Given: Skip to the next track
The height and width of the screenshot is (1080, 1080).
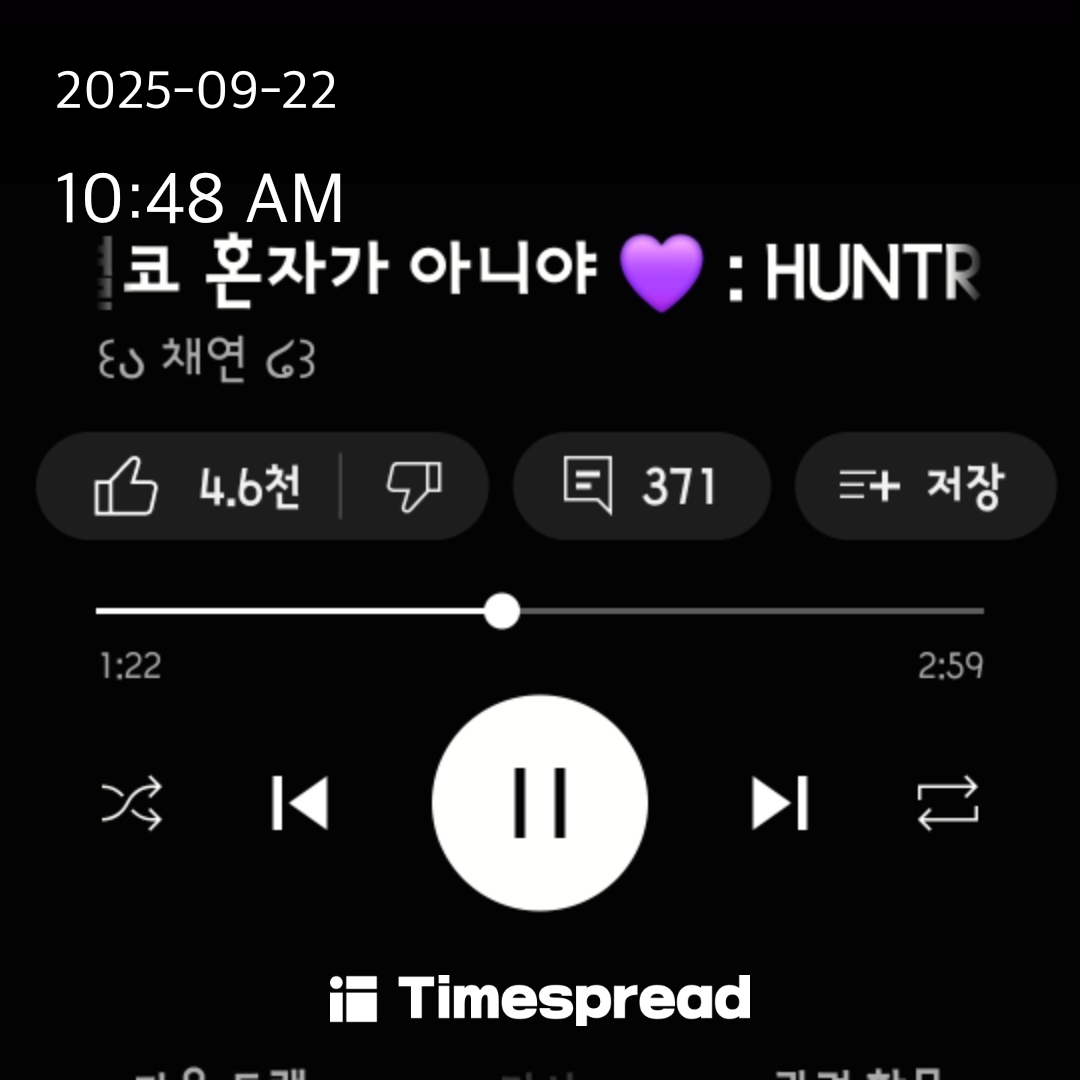Looking at the screenshot, I should (x=780, y=803).
